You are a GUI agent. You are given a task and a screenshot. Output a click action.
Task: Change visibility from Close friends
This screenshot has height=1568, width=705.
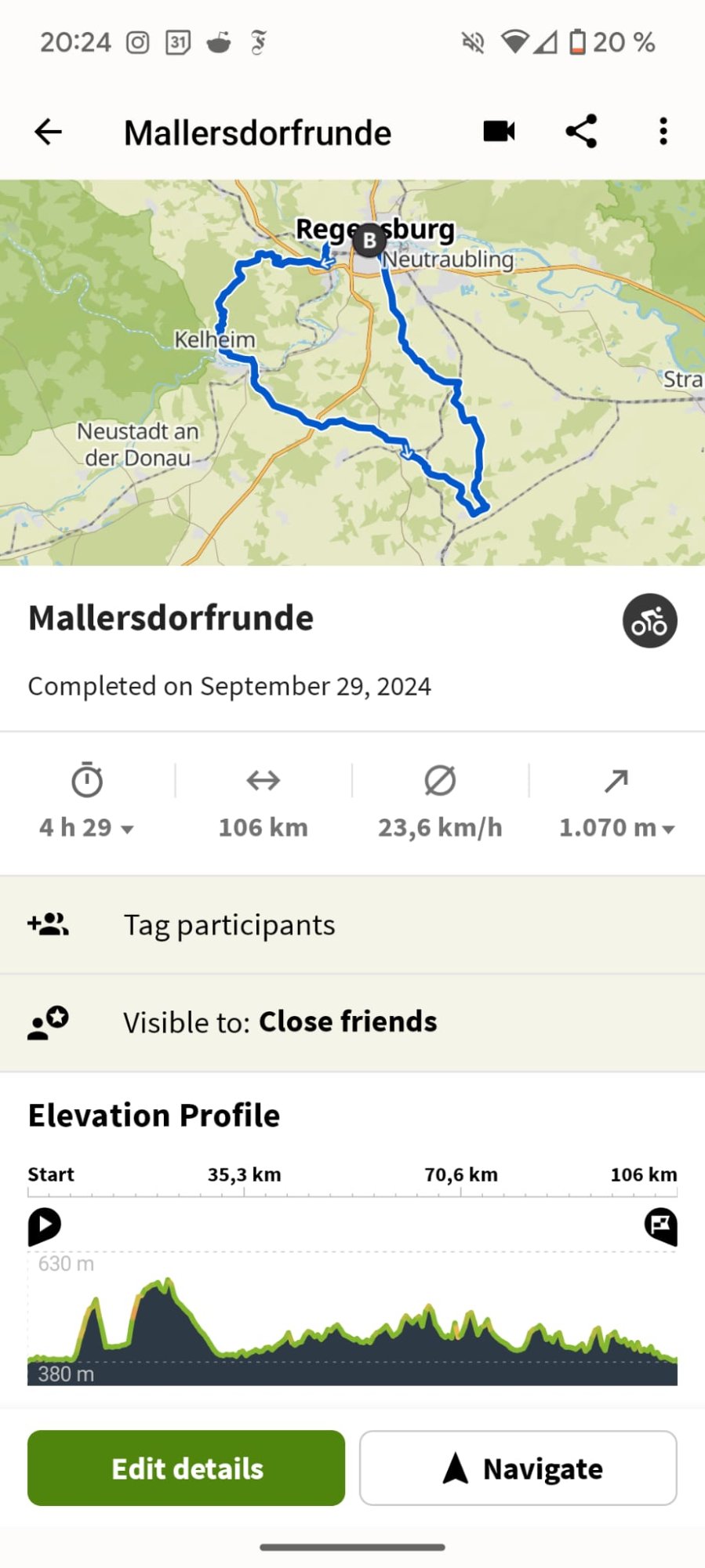coord(352,1022)
